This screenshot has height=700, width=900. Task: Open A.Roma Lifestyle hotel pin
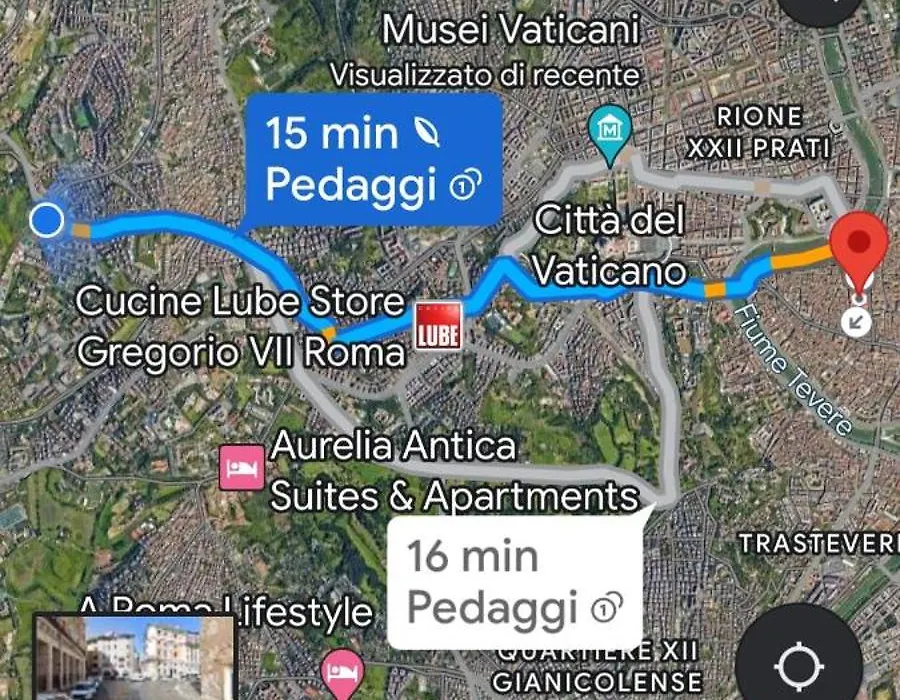[333, 667]
